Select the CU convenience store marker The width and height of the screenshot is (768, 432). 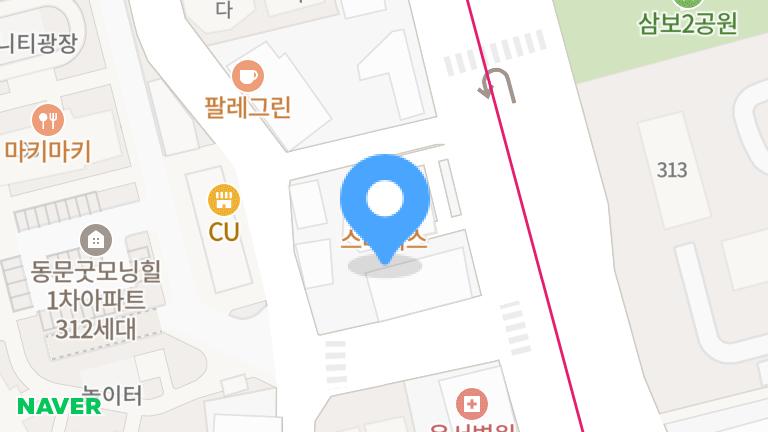click(x=224, y=200)
